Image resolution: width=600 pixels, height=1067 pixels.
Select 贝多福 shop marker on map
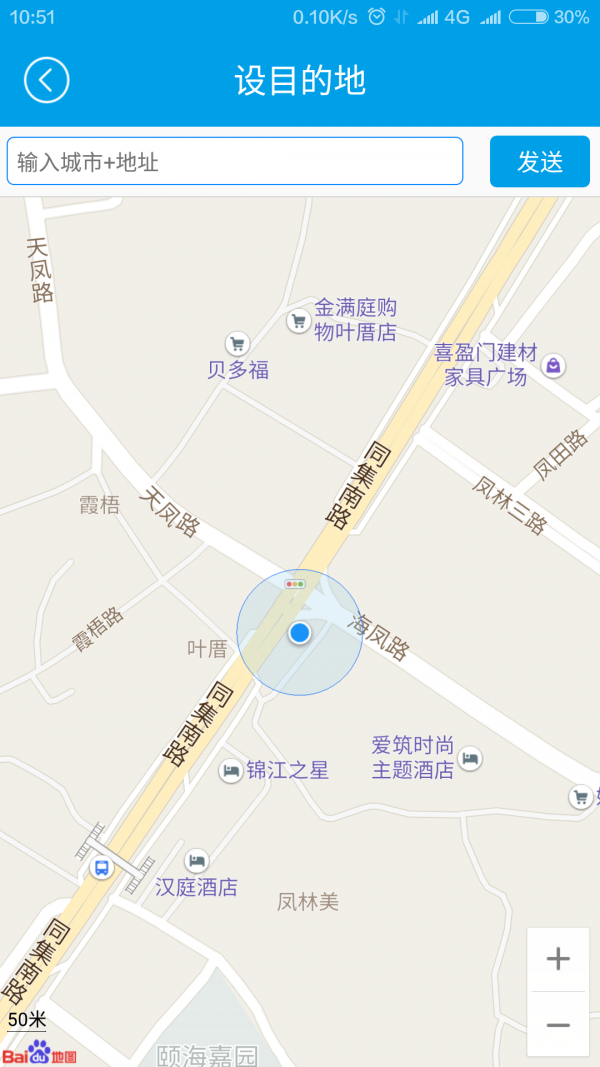(x=237, y=344)
